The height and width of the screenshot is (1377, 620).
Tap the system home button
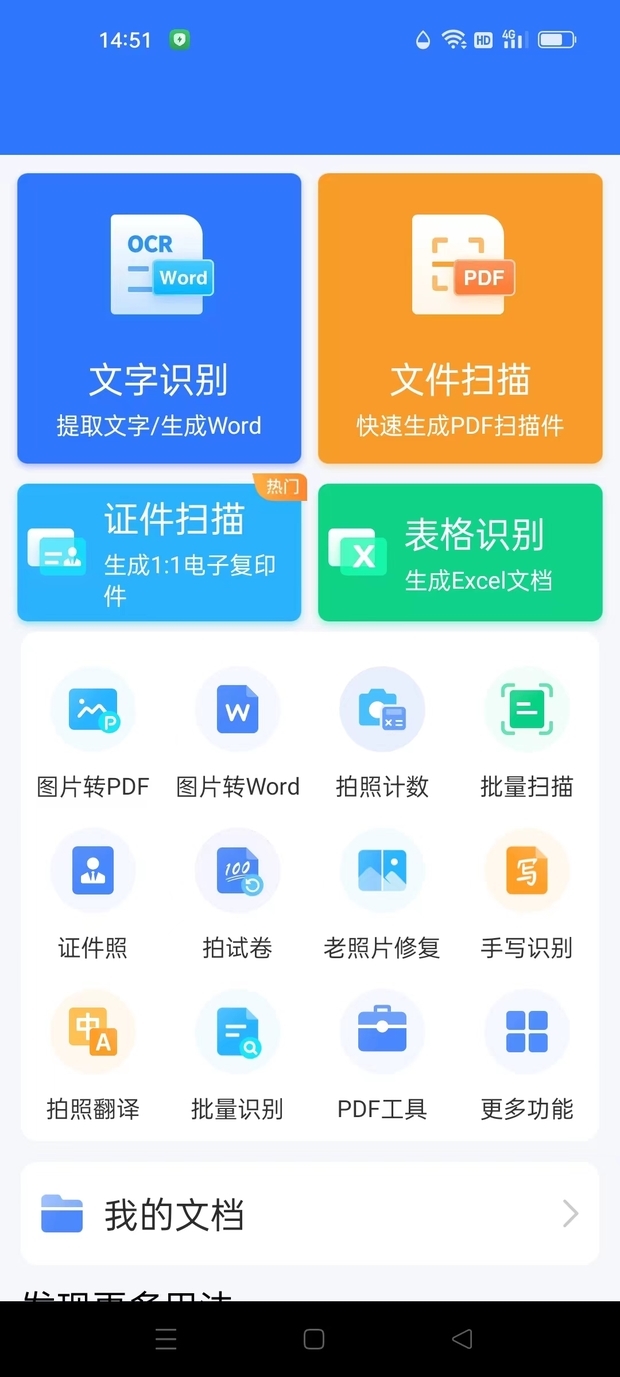coord(313,1339)
